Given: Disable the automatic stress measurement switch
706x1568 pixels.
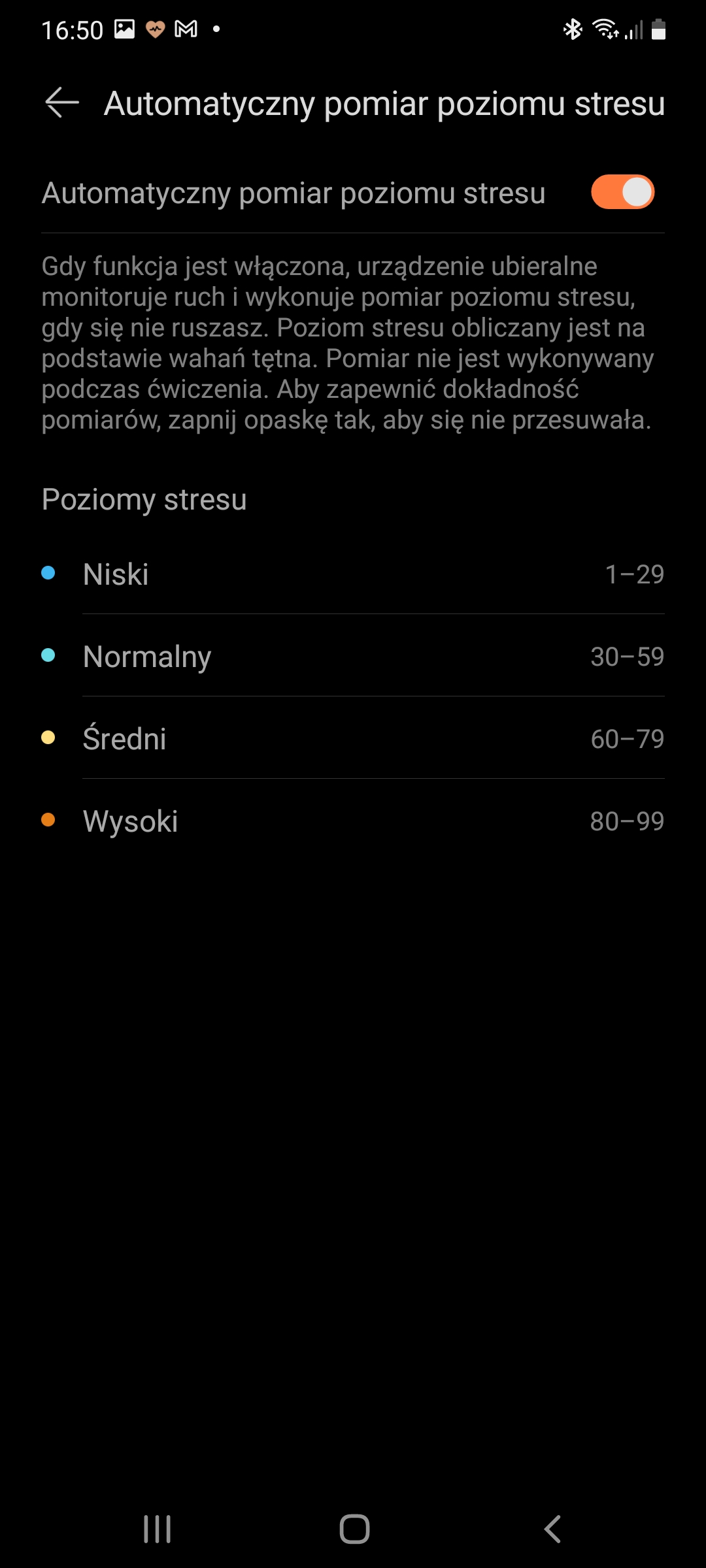Looking at the screenshot, I should coord(622,192).
